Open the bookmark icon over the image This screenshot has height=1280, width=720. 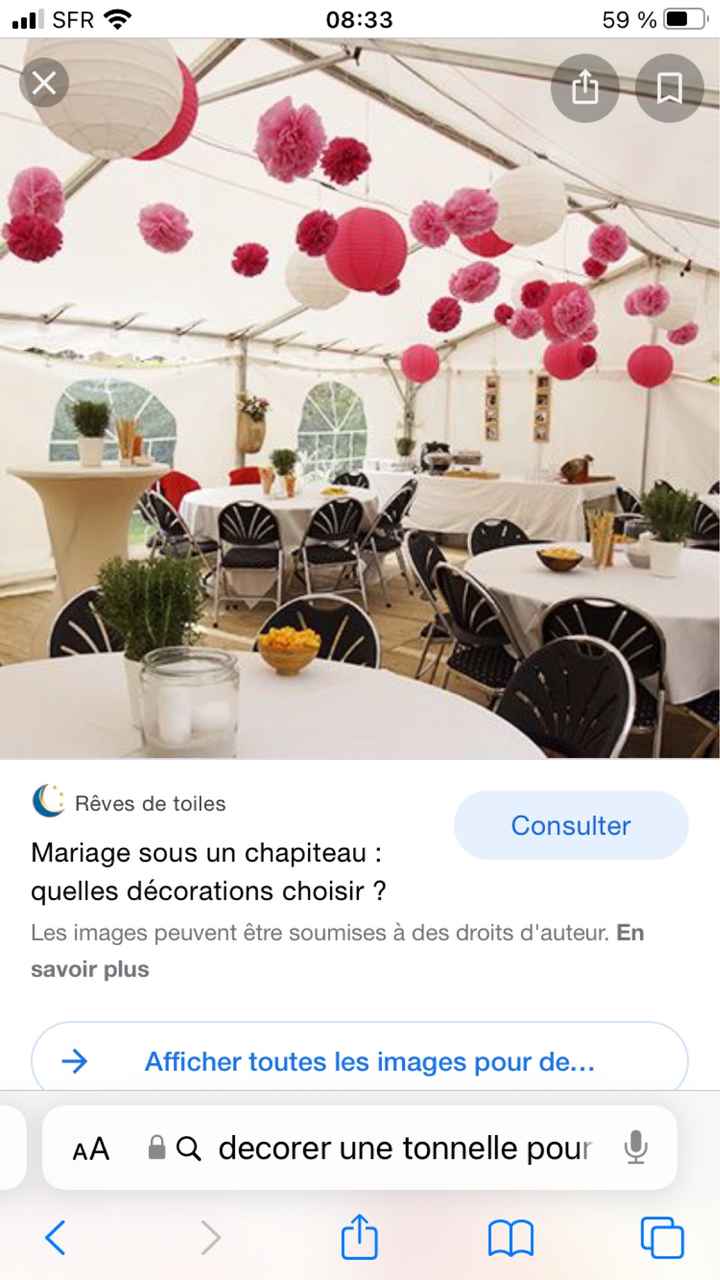(668, 88)
